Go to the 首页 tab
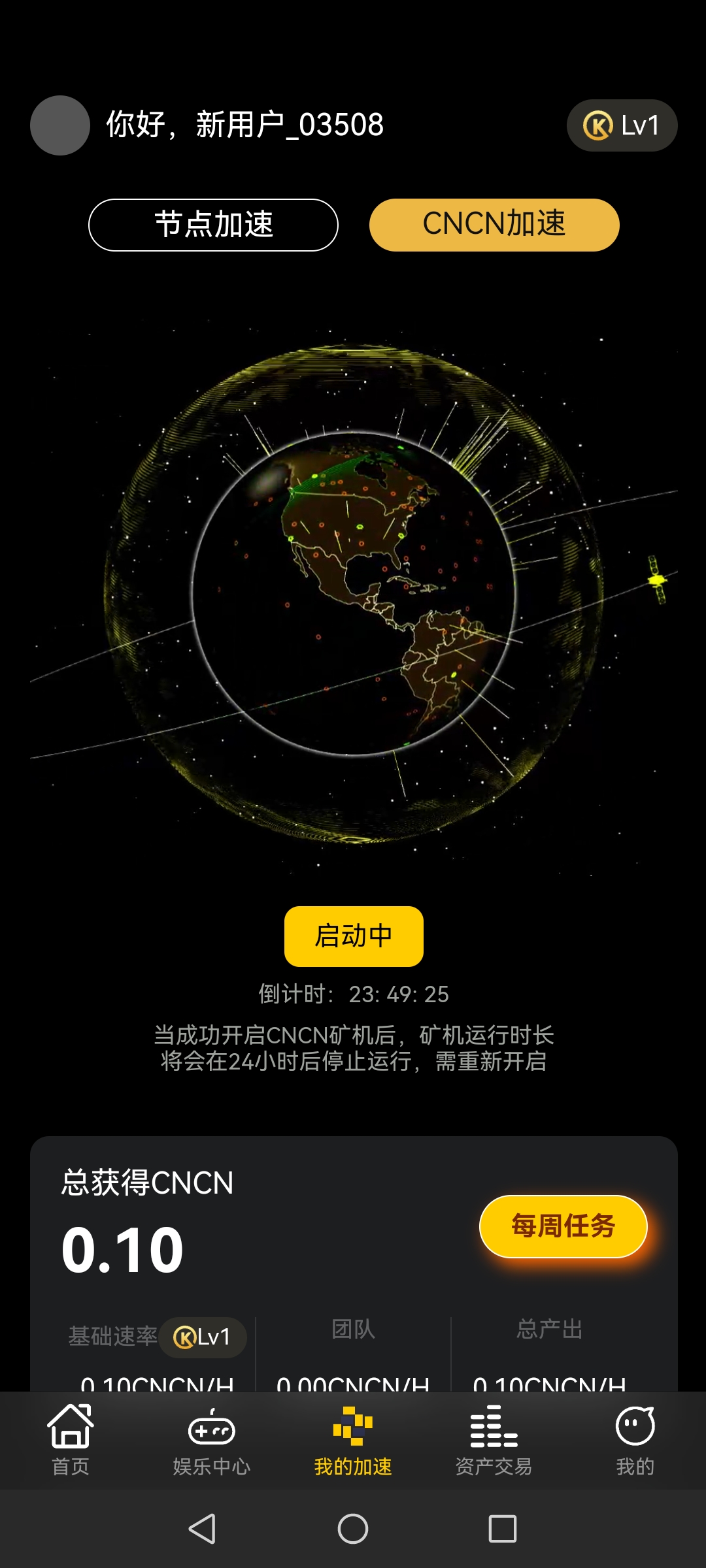Screen dimensions: 706x1568 [x=71, y=1441]
